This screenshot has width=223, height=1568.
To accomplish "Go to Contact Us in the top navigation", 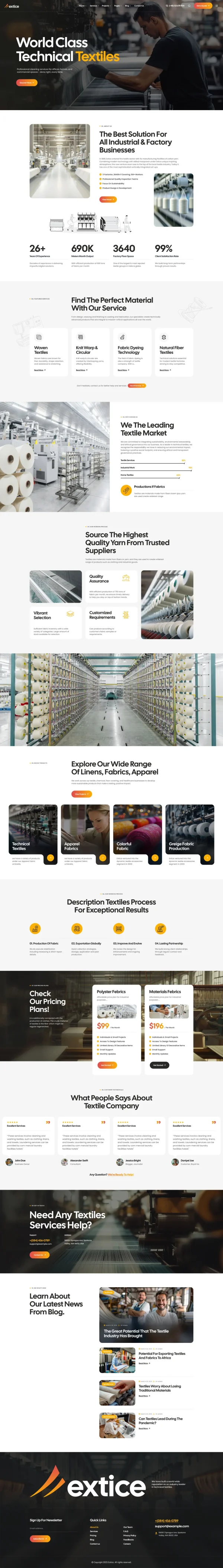I will click(x=139, y=6).
